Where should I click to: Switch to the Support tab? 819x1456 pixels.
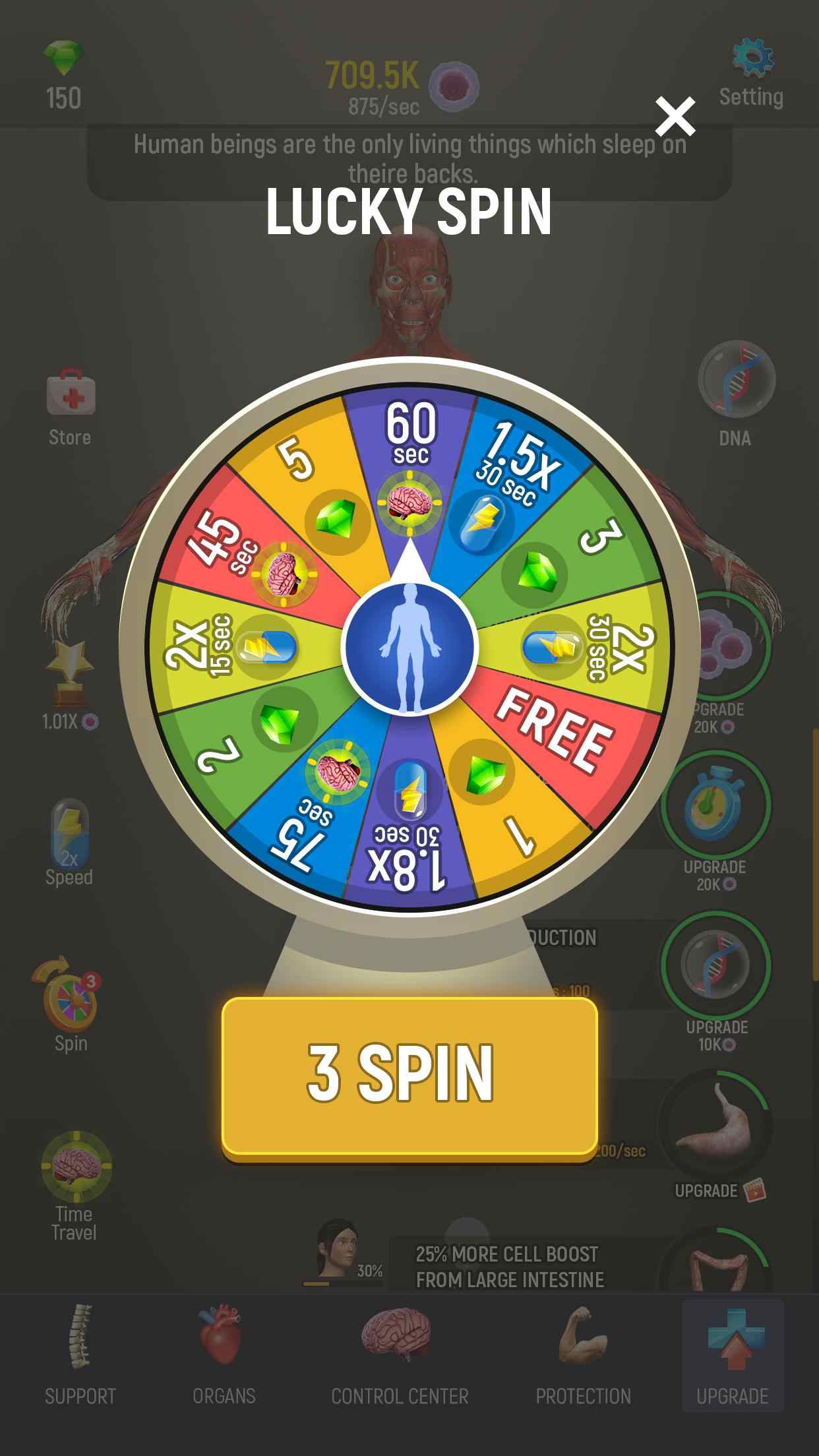pos(80,1360)
